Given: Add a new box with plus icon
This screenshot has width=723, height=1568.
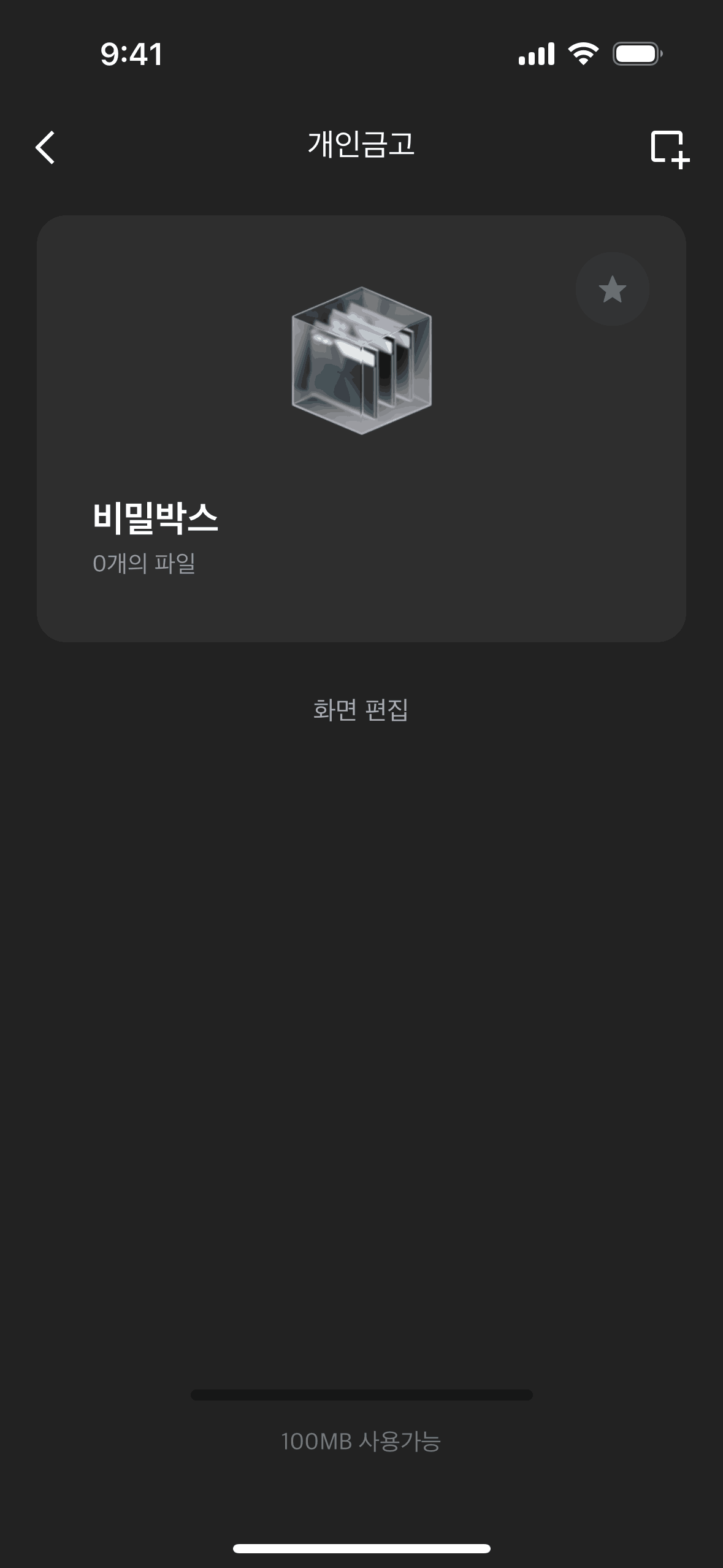Looking at the screenshot, I should pos(669,148).
